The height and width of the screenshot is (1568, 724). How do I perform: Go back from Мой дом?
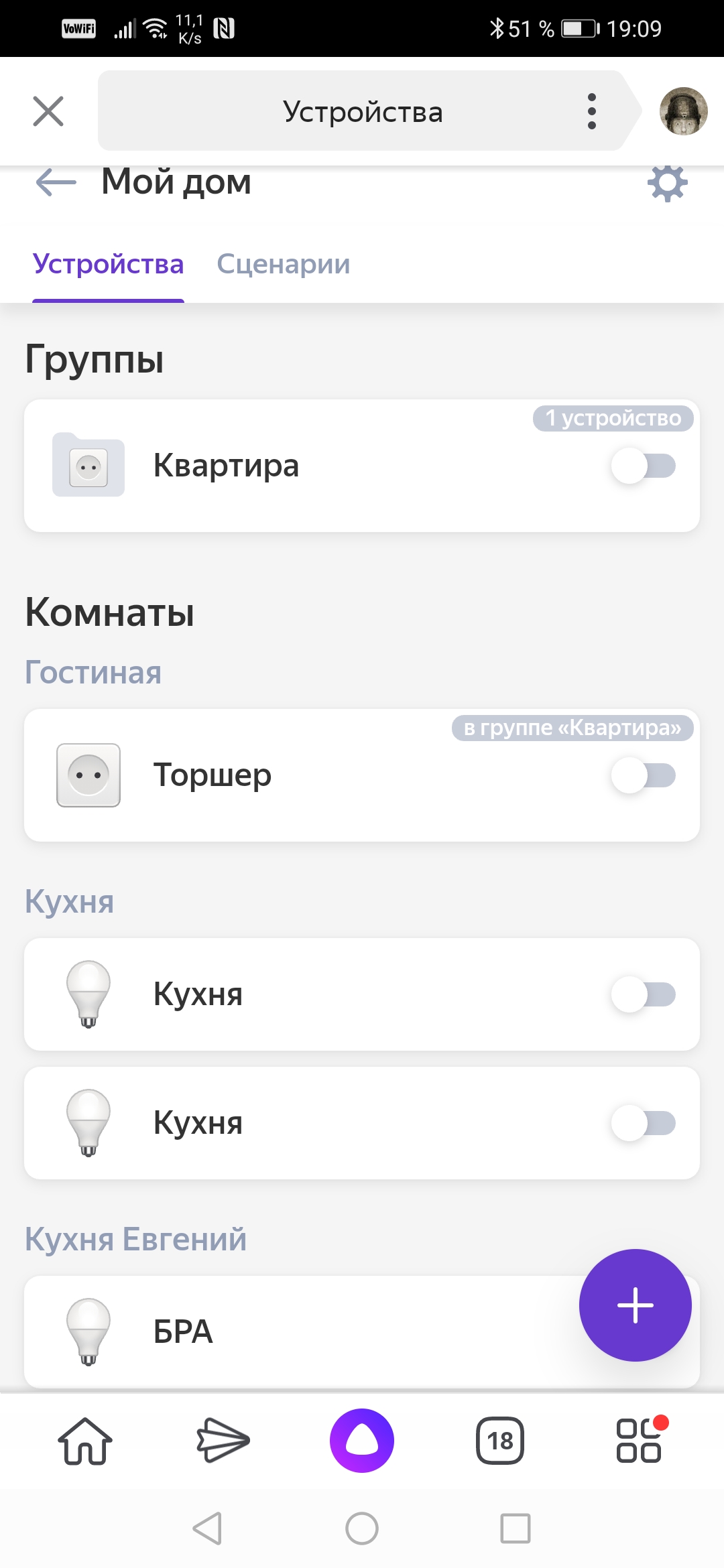click(x=56, y=182)
